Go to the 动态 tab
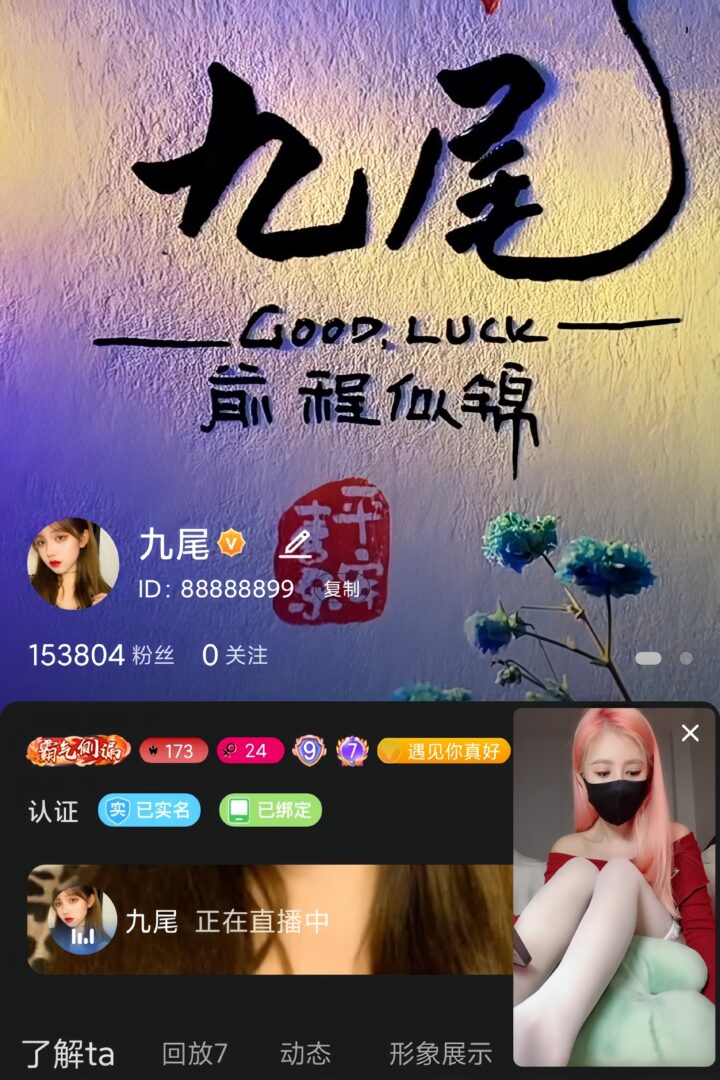Screen dimensions: 720x1080 [305, 1053]
